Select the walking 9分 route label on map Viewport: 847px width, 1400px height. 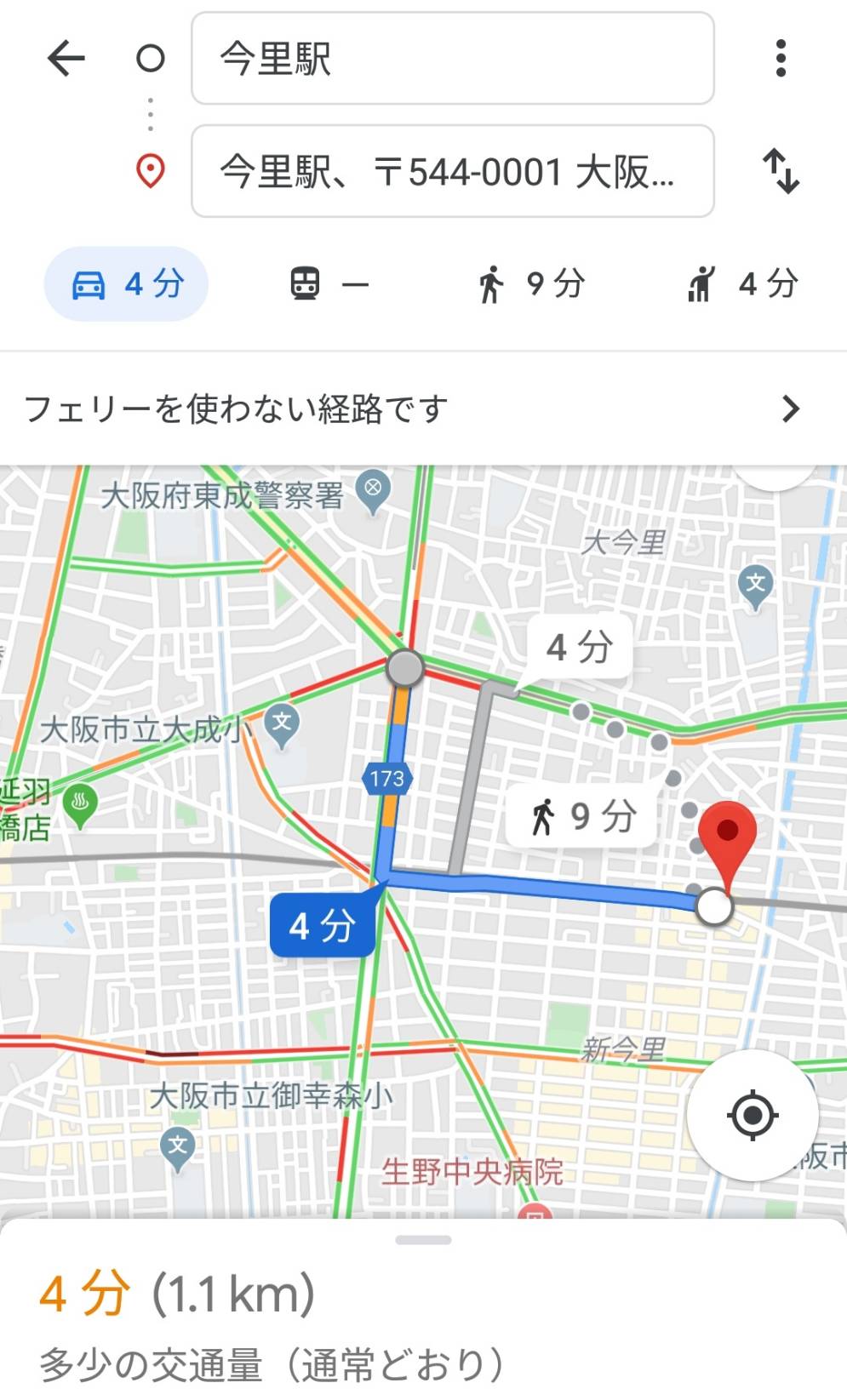(581, 816)
